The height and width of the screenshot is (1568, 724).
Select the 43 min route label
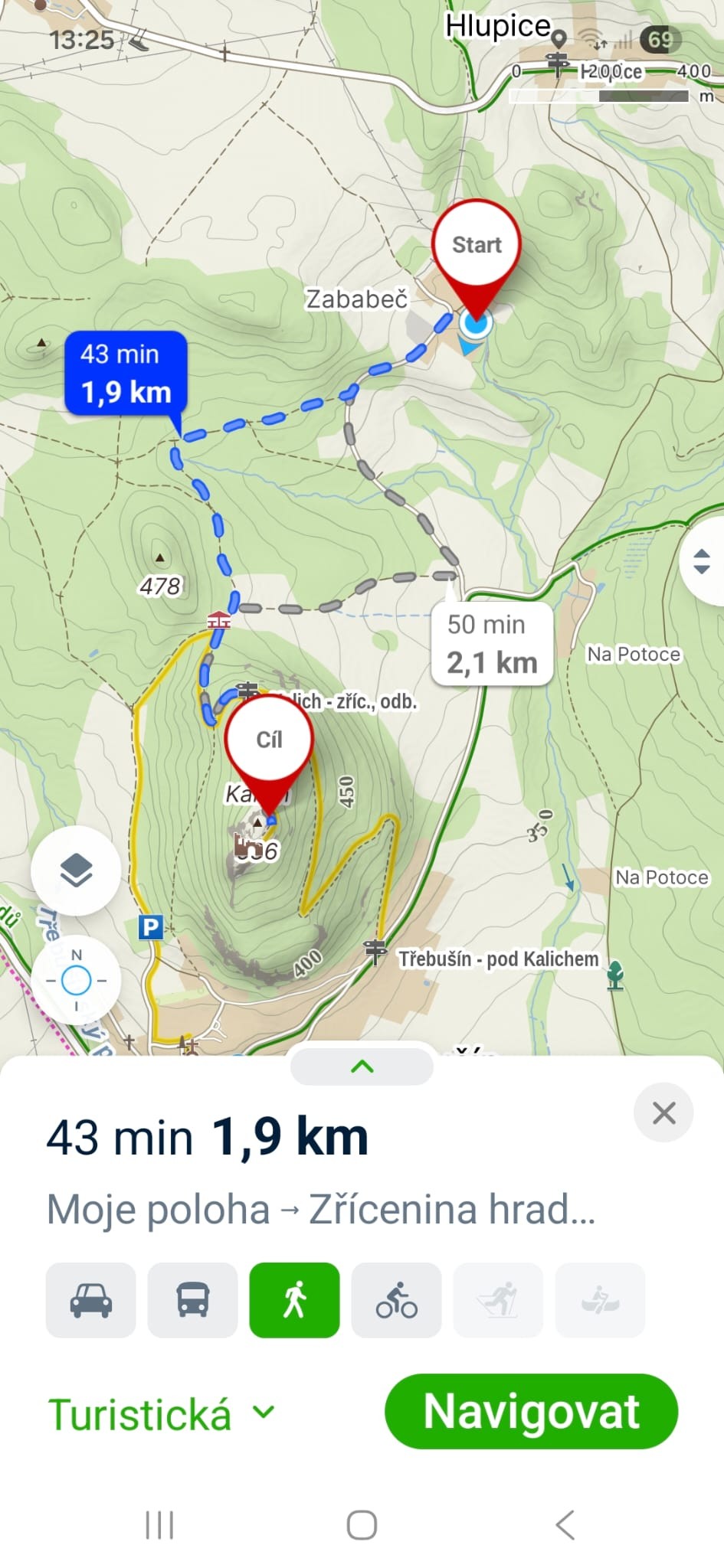126,374
